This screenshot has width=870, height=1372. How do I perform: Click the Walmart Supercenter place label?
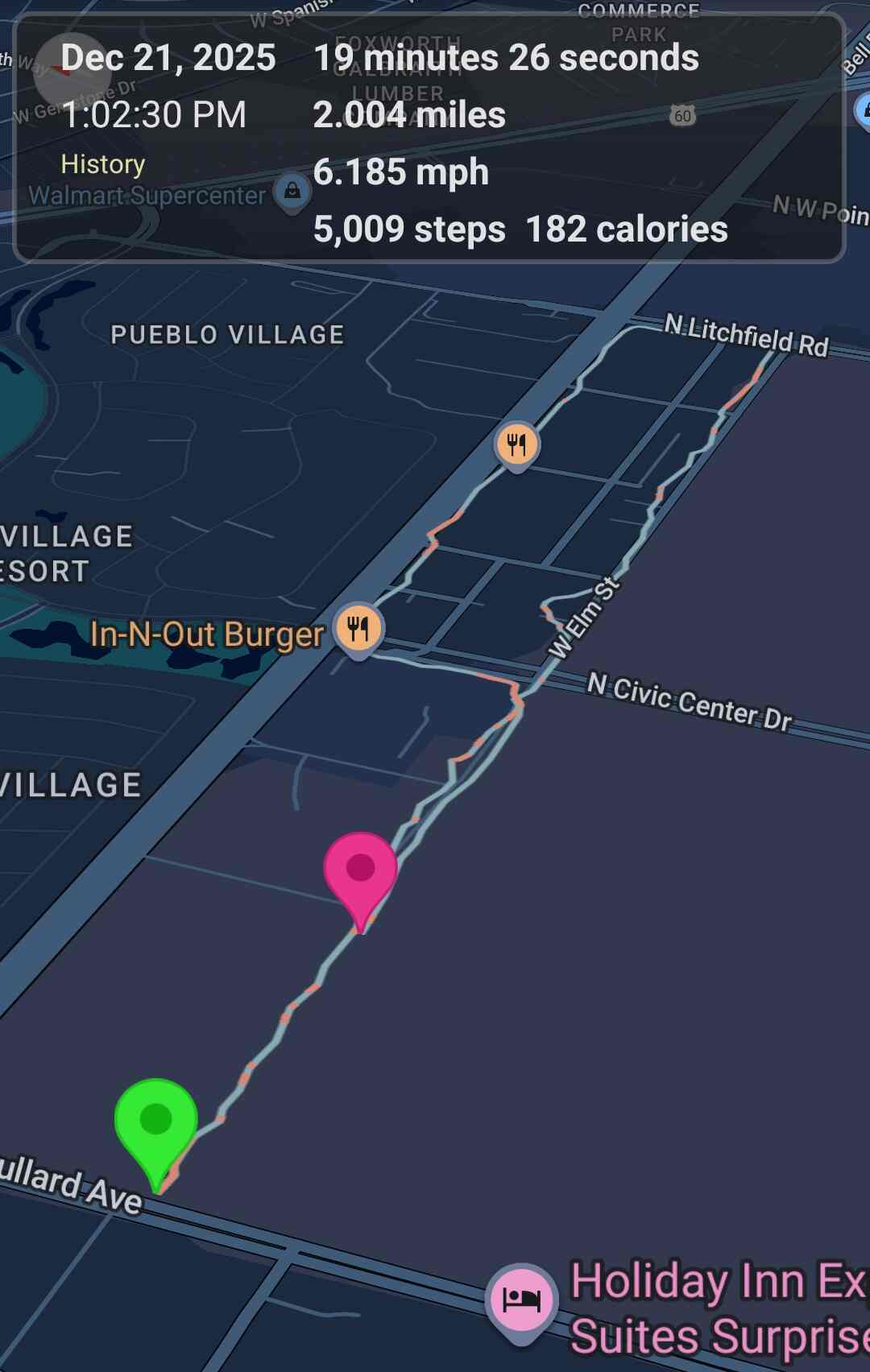(148, 195)
